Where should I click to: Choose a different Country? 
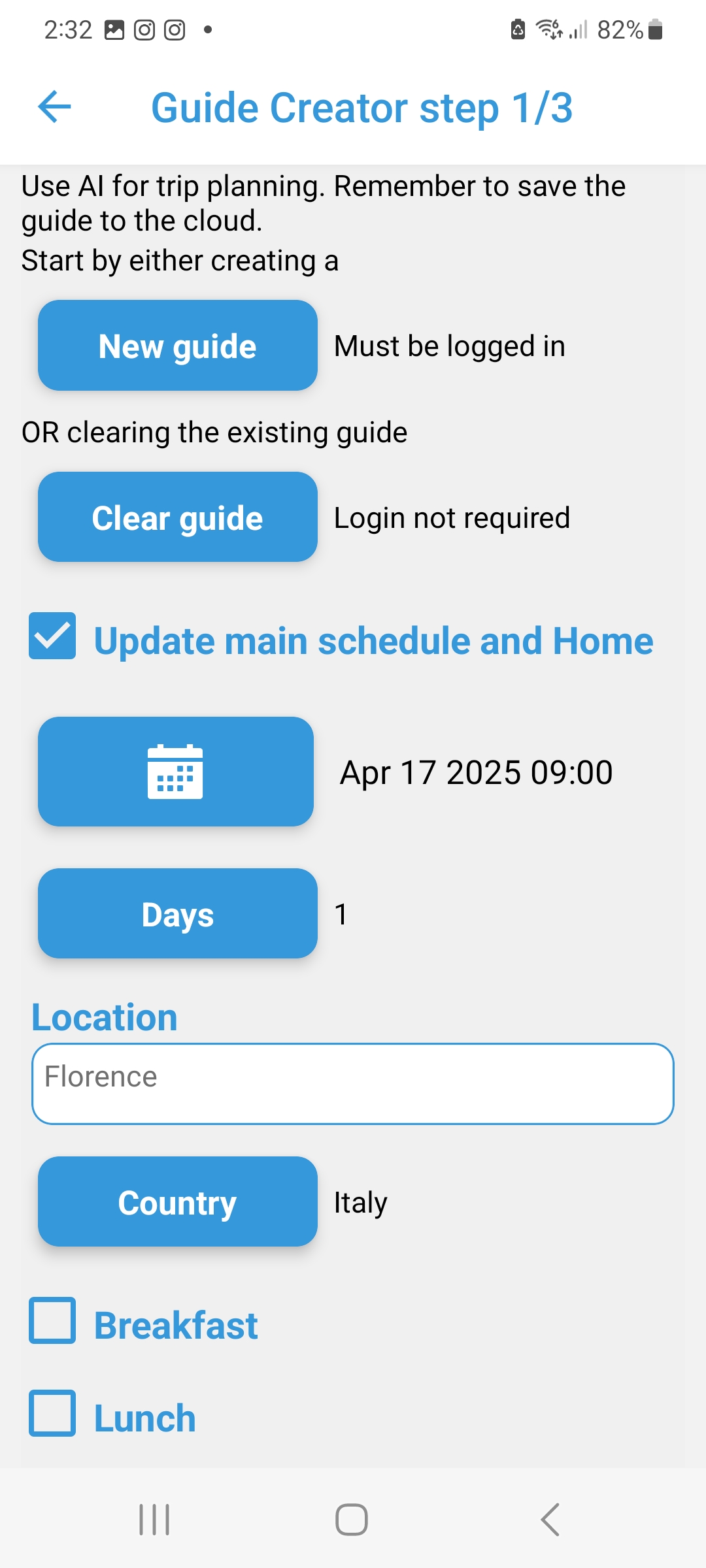[x=178, y=1202]
